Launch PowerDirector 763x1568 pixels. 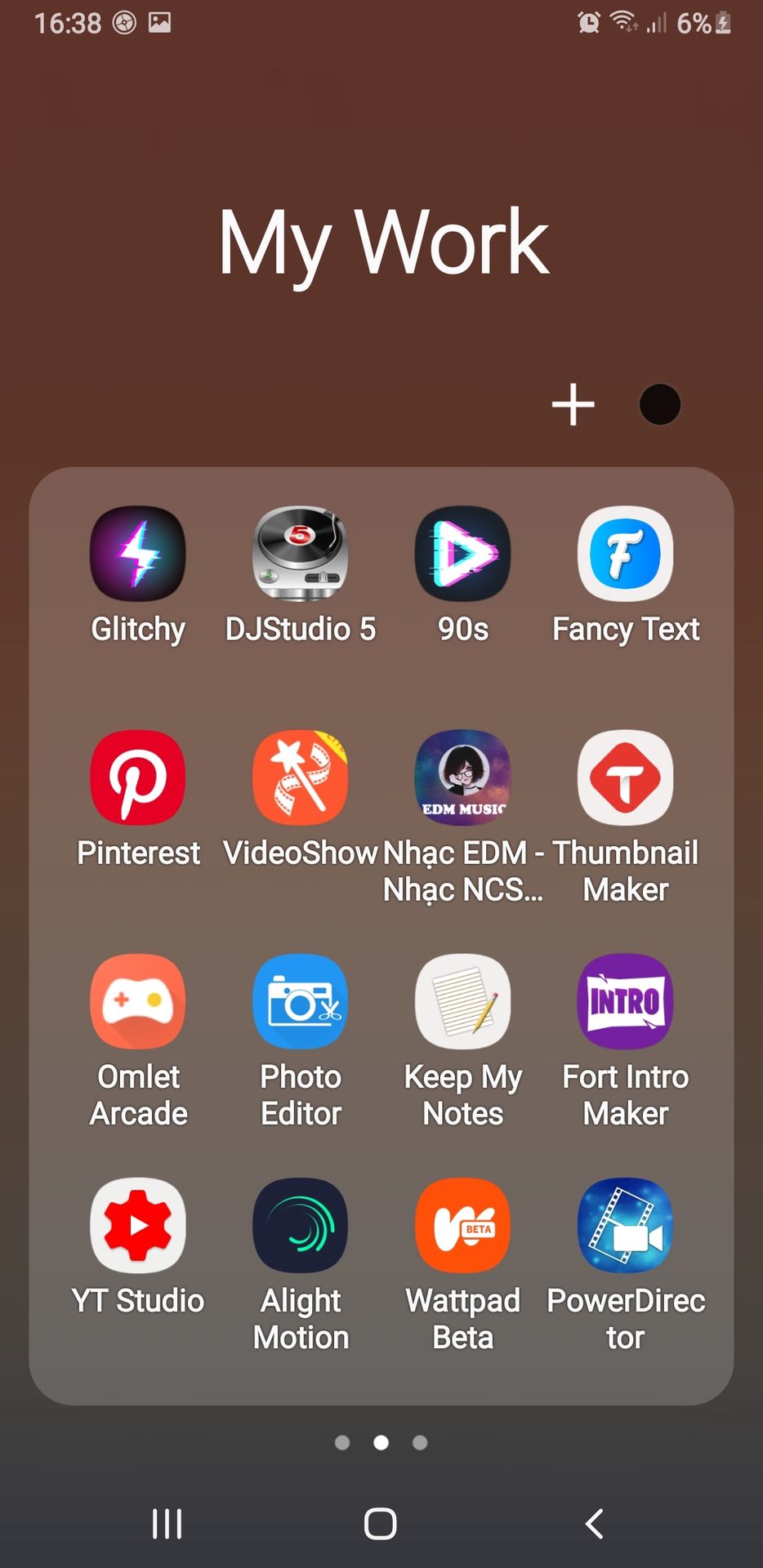point(626,1225)
